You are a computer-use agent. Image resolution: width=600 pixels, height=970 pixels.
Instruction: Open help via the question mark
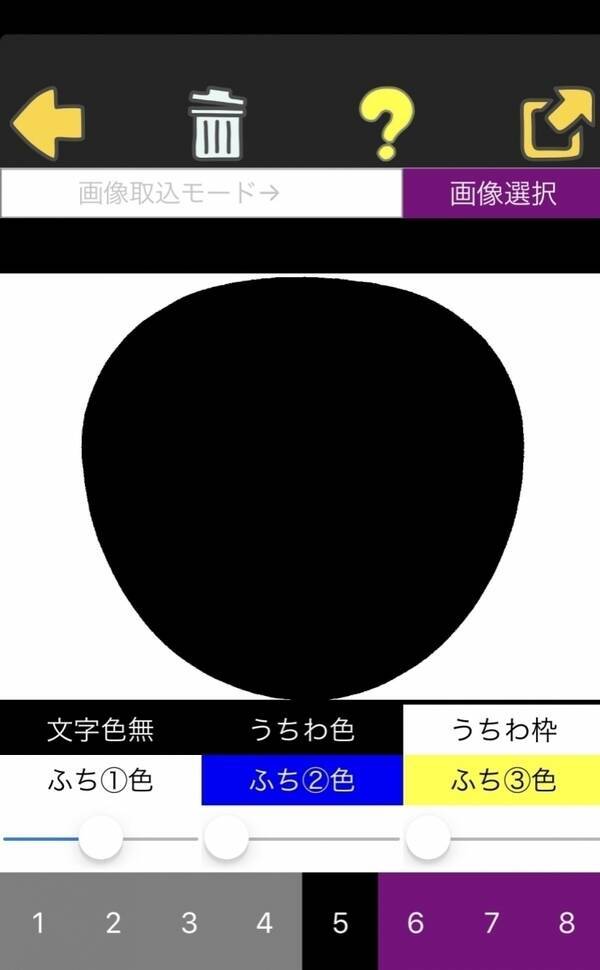click(x=385, y=124)
